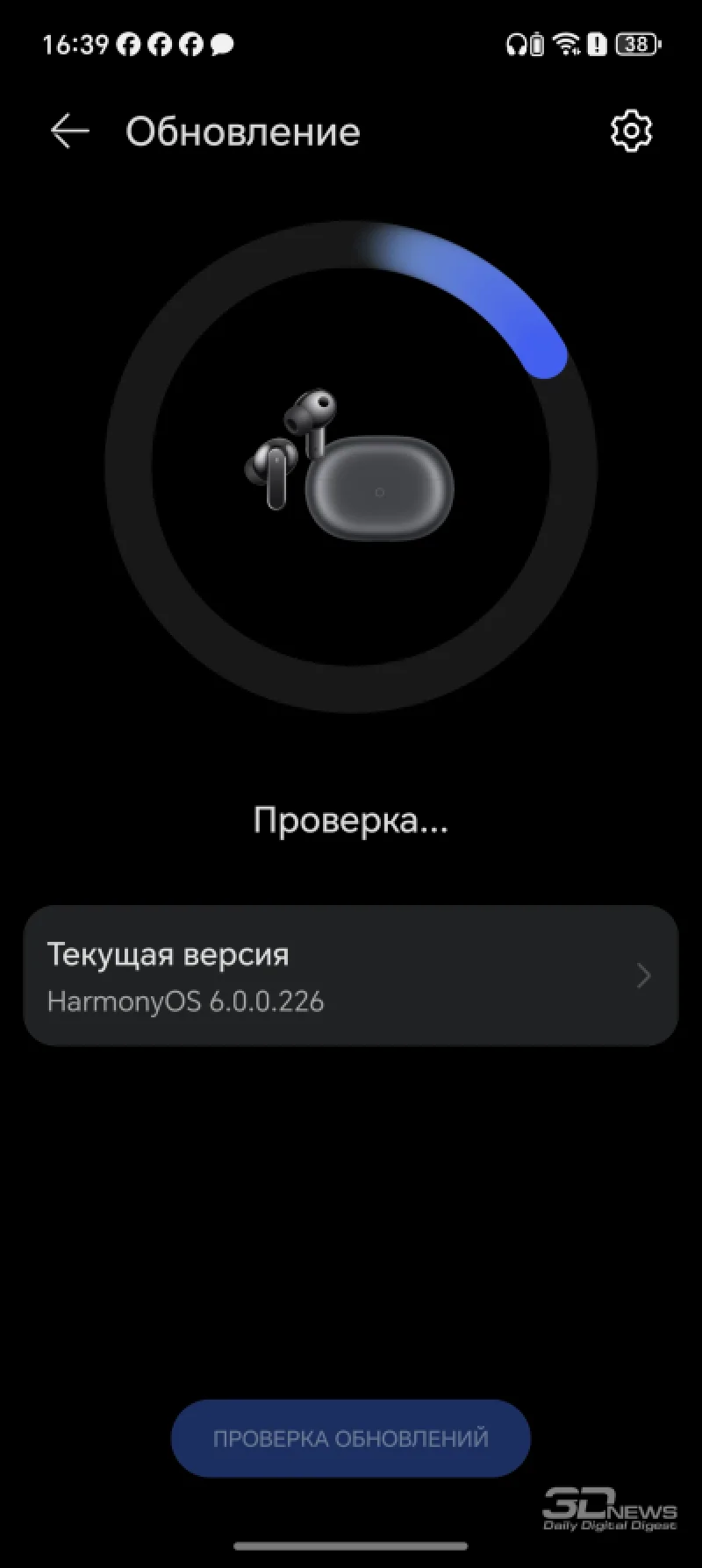
Task: Open update settings gear
Action: click(x=631, y=132)
